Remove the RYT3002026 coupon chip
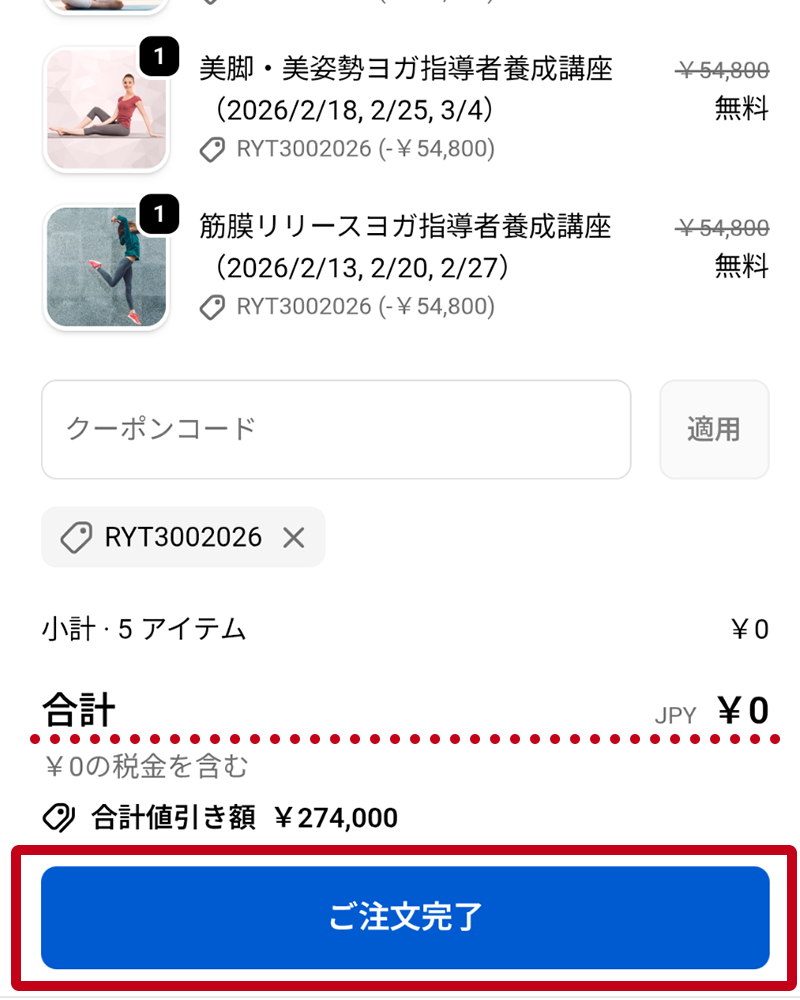 (x=293, y=538)
